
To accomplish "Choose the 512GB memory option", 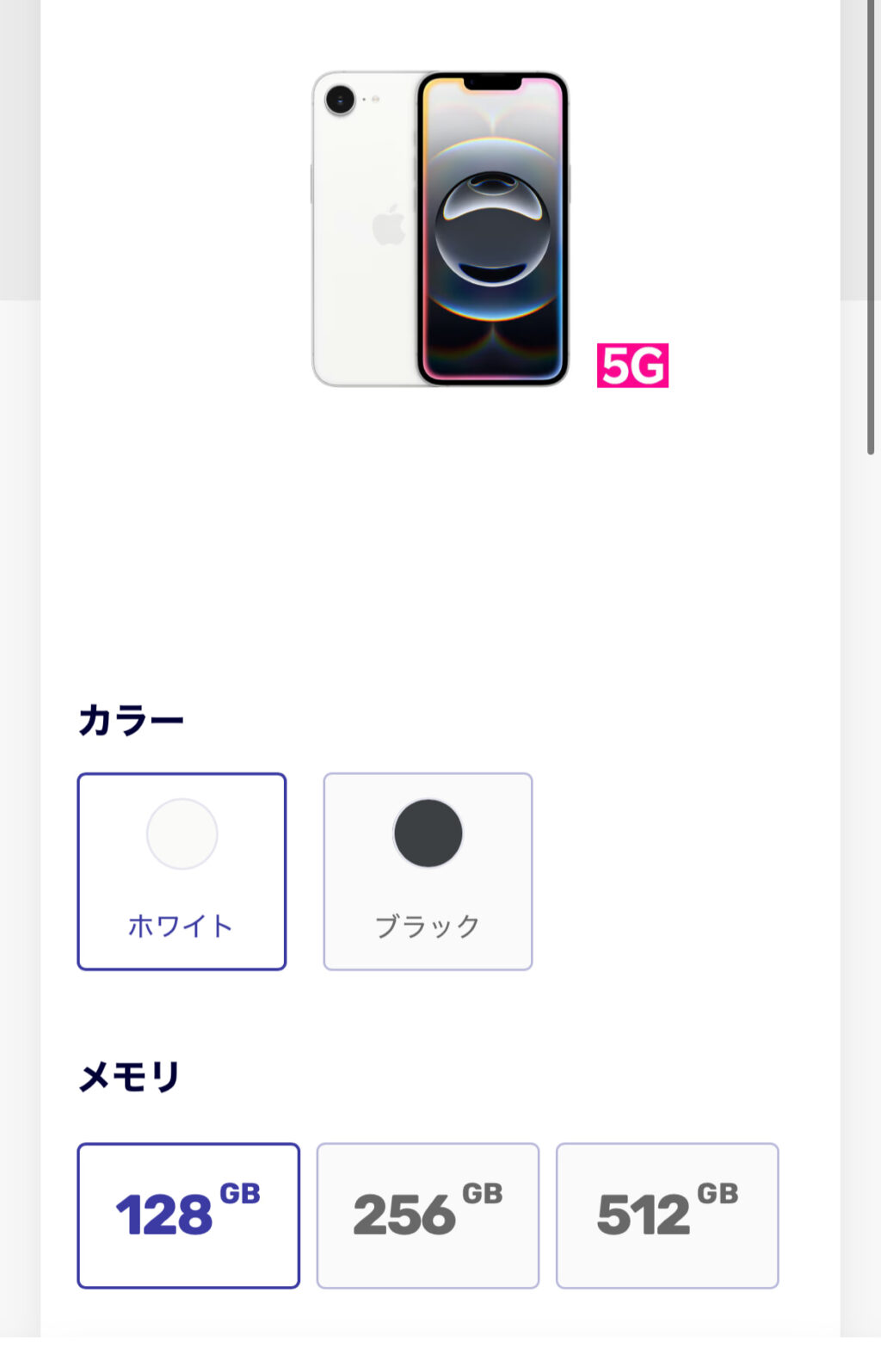I will [x=667, y=1216].
